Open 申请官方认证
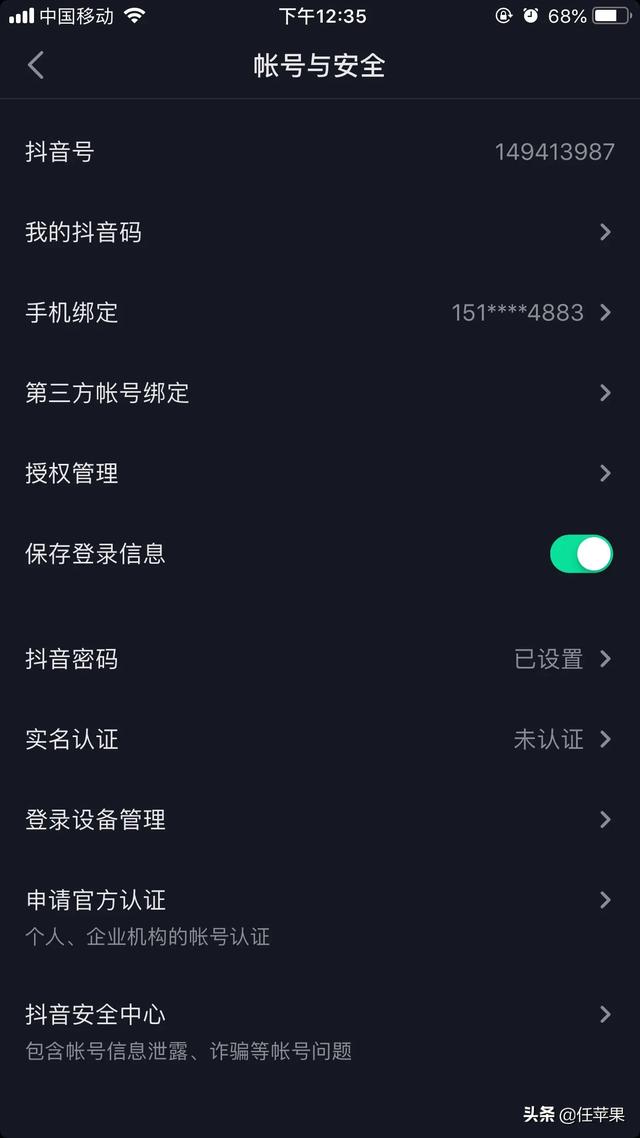The height and width of the screenshot is (1138, 640). coord(320,914)
